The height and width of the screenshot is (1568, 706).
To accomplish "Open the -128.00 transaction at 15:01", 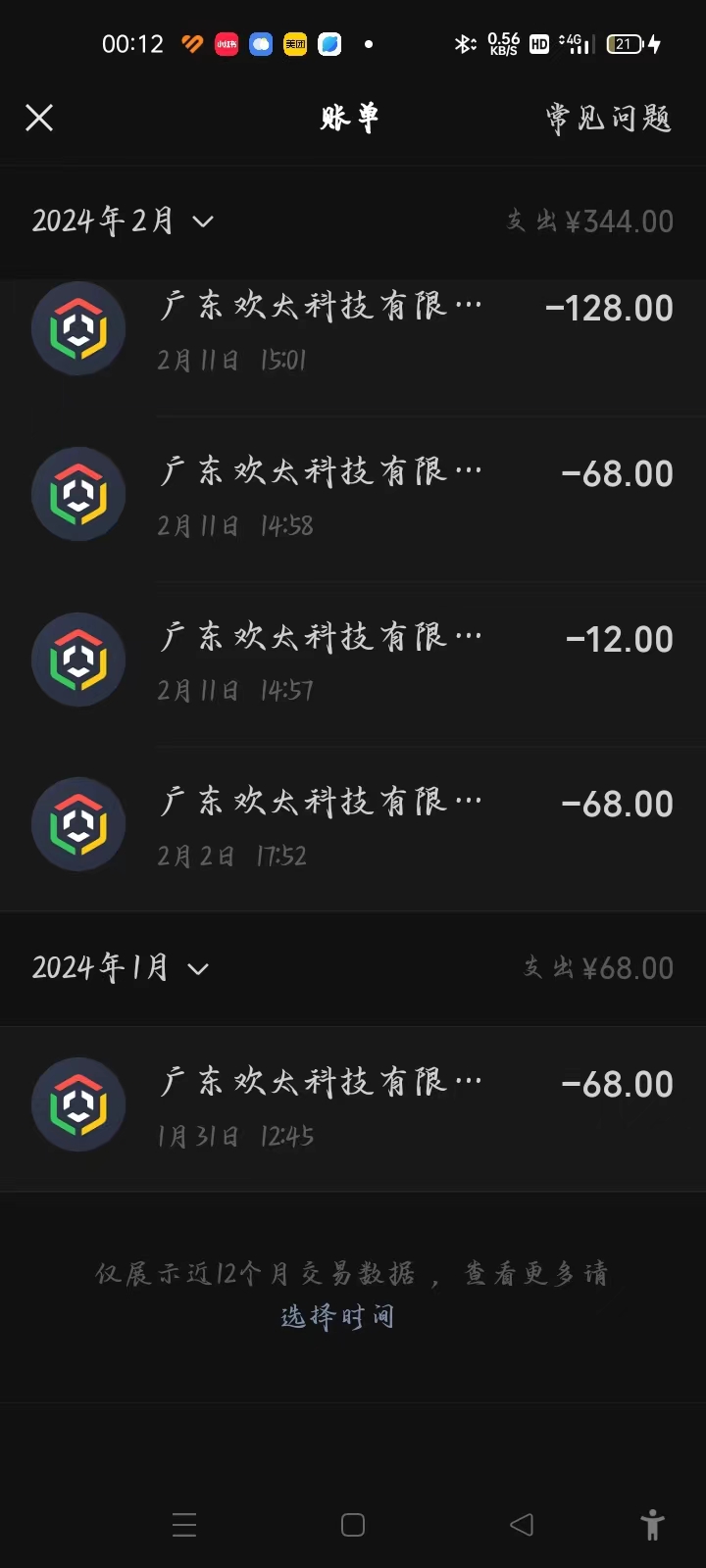I will pyautogui.click(x=353, y=331).
